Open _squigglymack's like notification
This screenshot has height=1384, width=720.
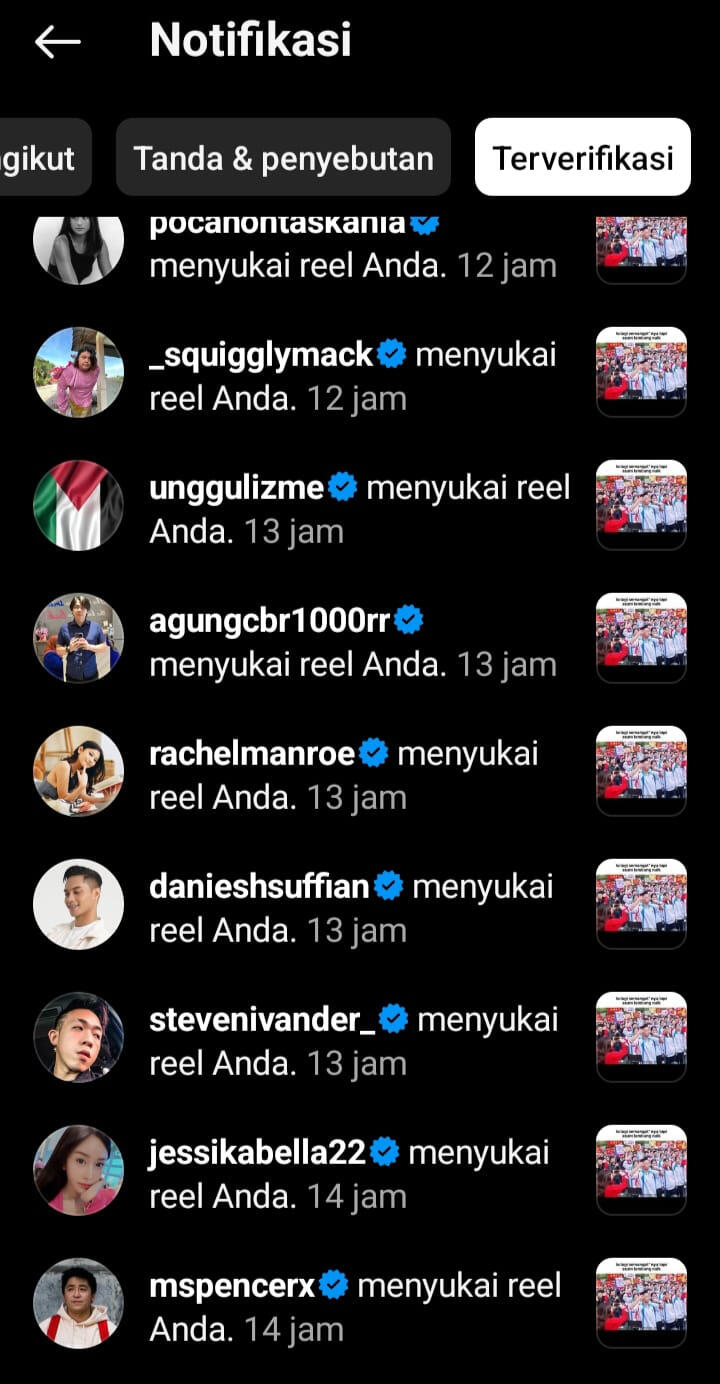[x=352, y=376]
